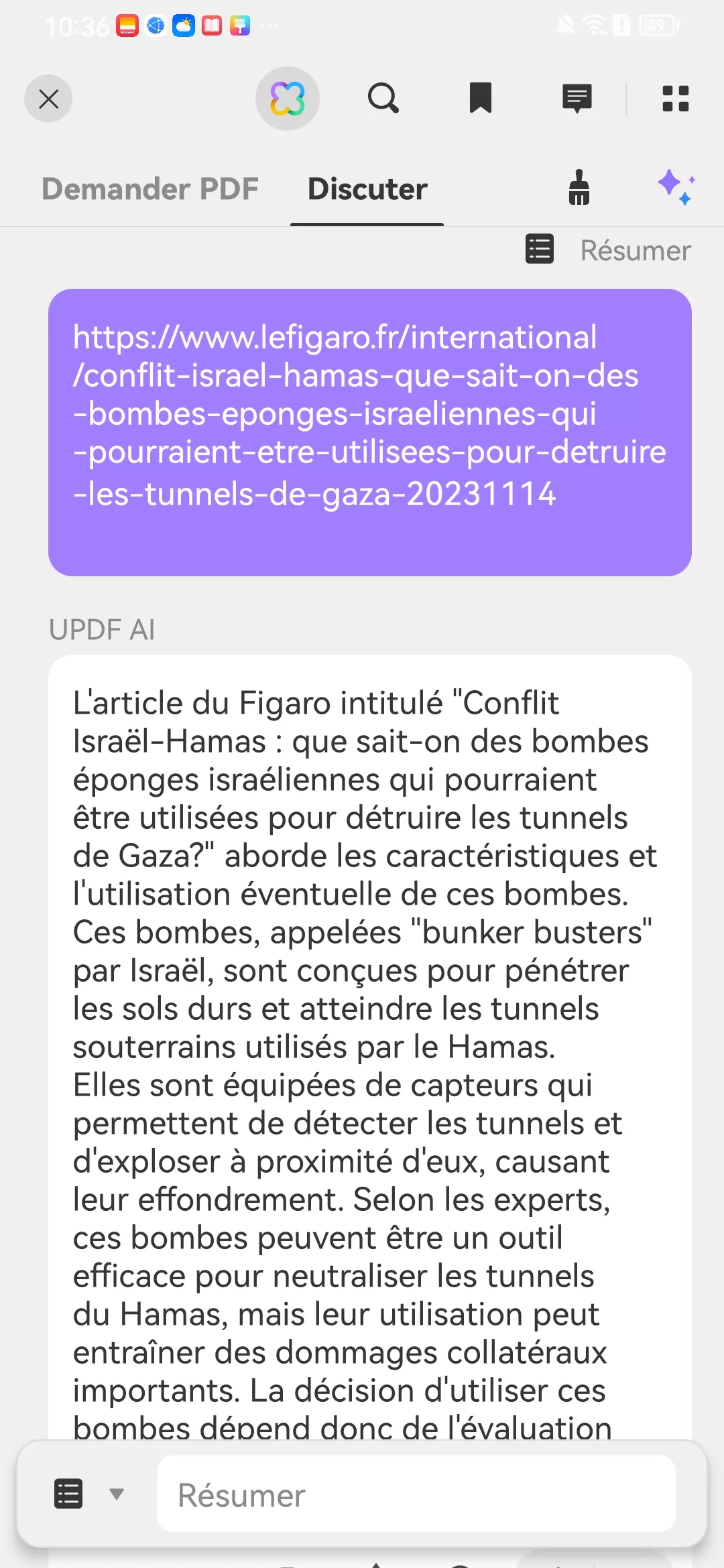Open the page thumbnails grid icon
Image resolution: width=724 pixels, height=1568 pixels.
coord(675,99)
